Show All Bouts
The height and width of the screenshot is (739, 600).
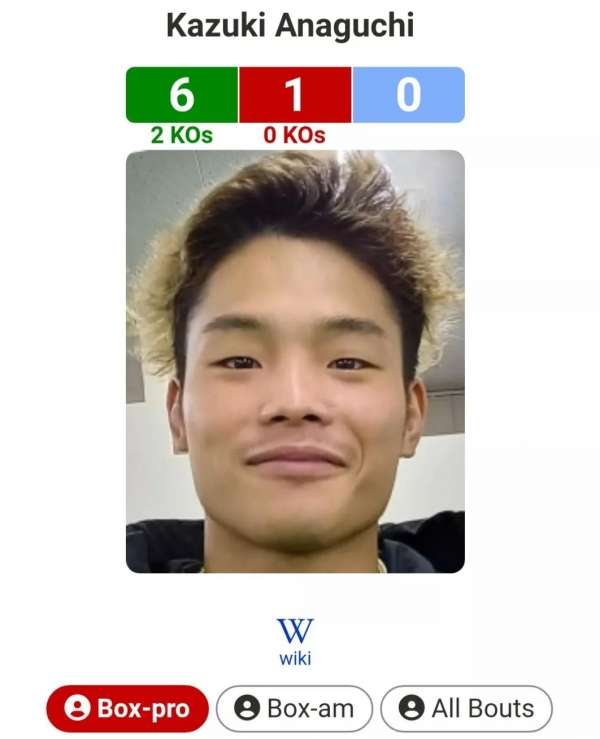pyautogui.click(x=466, y=709)
